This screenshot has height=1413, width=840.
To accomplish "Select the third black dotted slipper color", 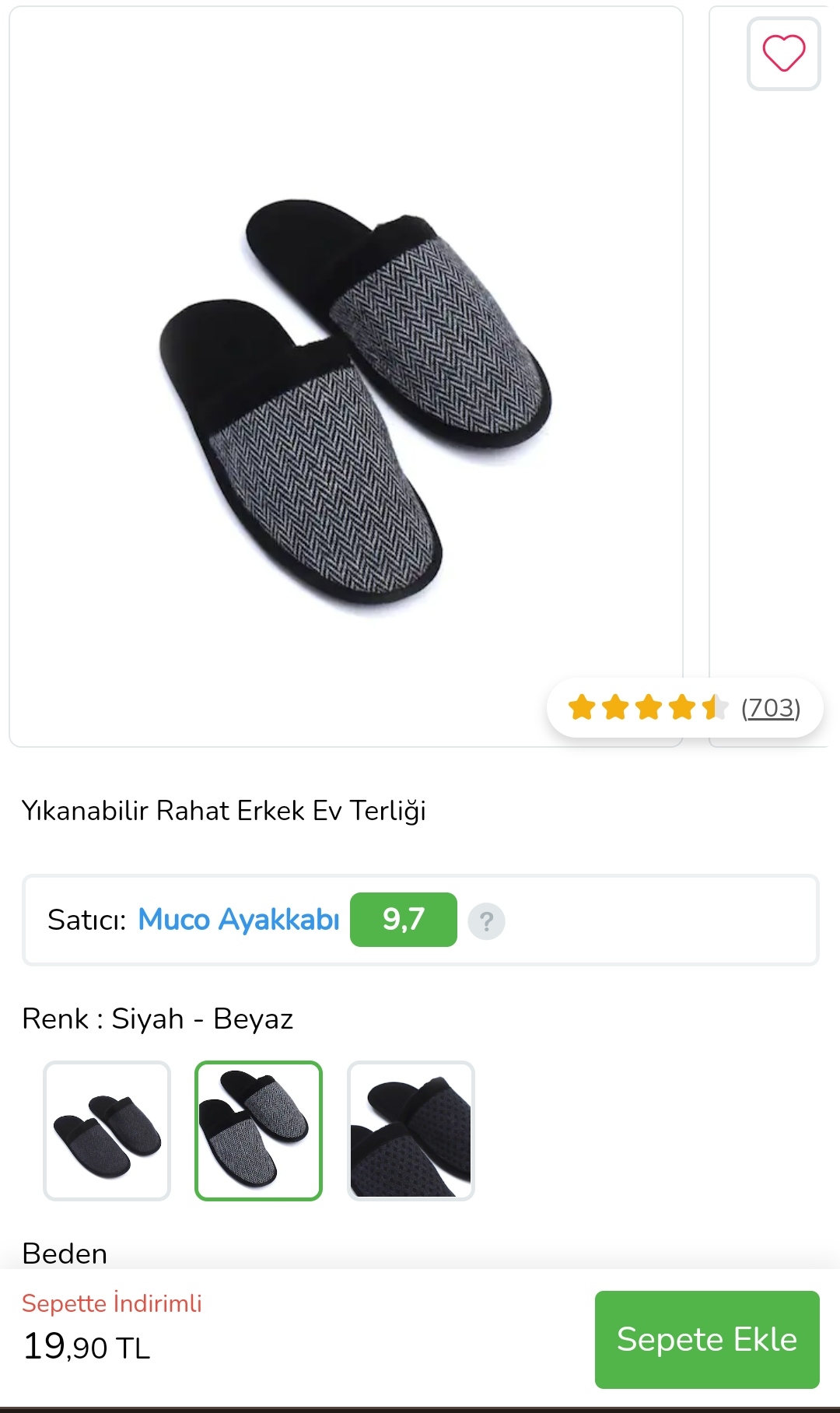I will tap(411, 1131).
